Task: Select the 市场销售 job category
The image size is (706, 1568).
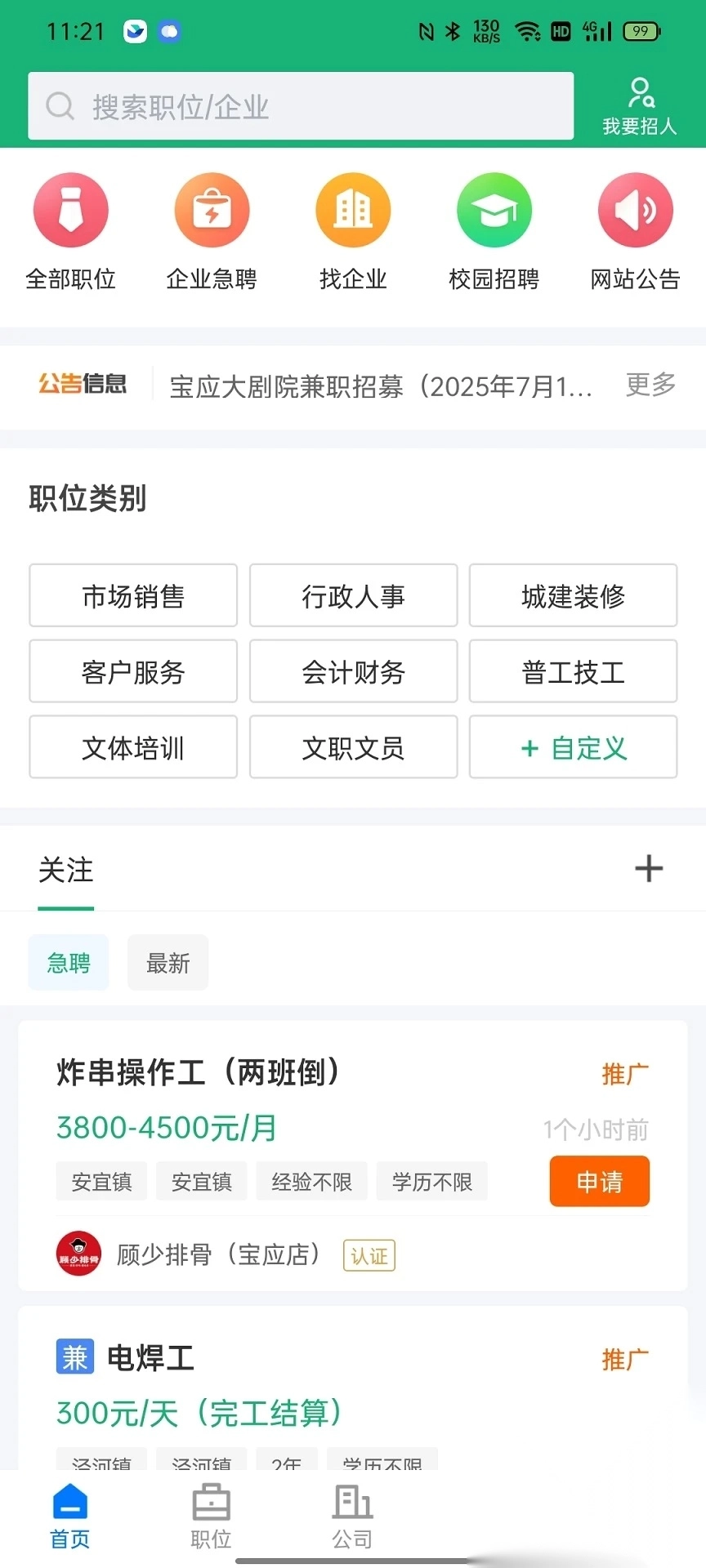Action: click(x=133, y=596)
